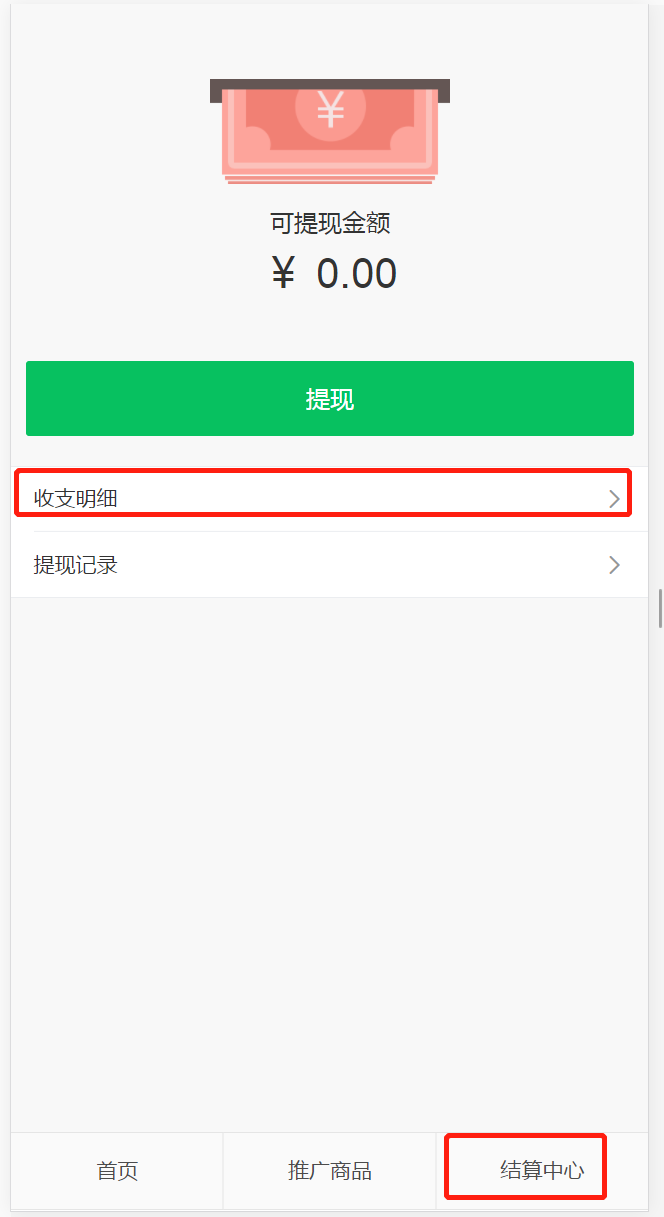Tap the green 提现 button
The height and width of the screenshot is (1217, 664).
[330, 399]
